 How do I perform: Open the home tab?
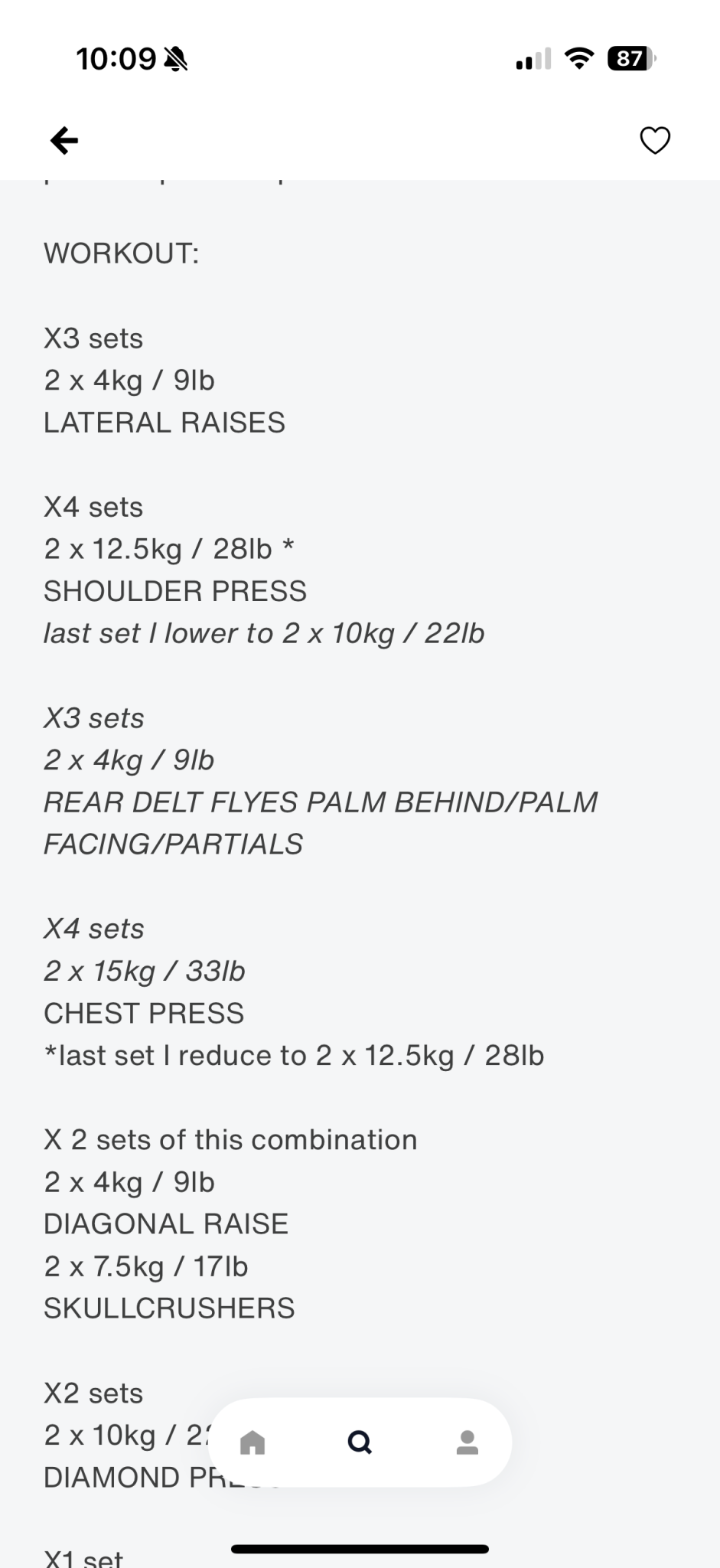click(252, 1442)
